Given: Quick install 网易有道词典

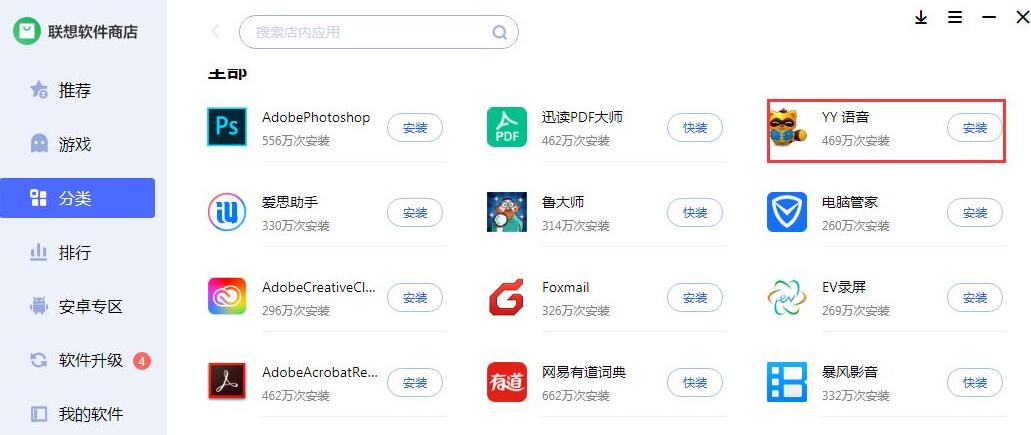Looking at the screenshot, I should pos(695,383).
